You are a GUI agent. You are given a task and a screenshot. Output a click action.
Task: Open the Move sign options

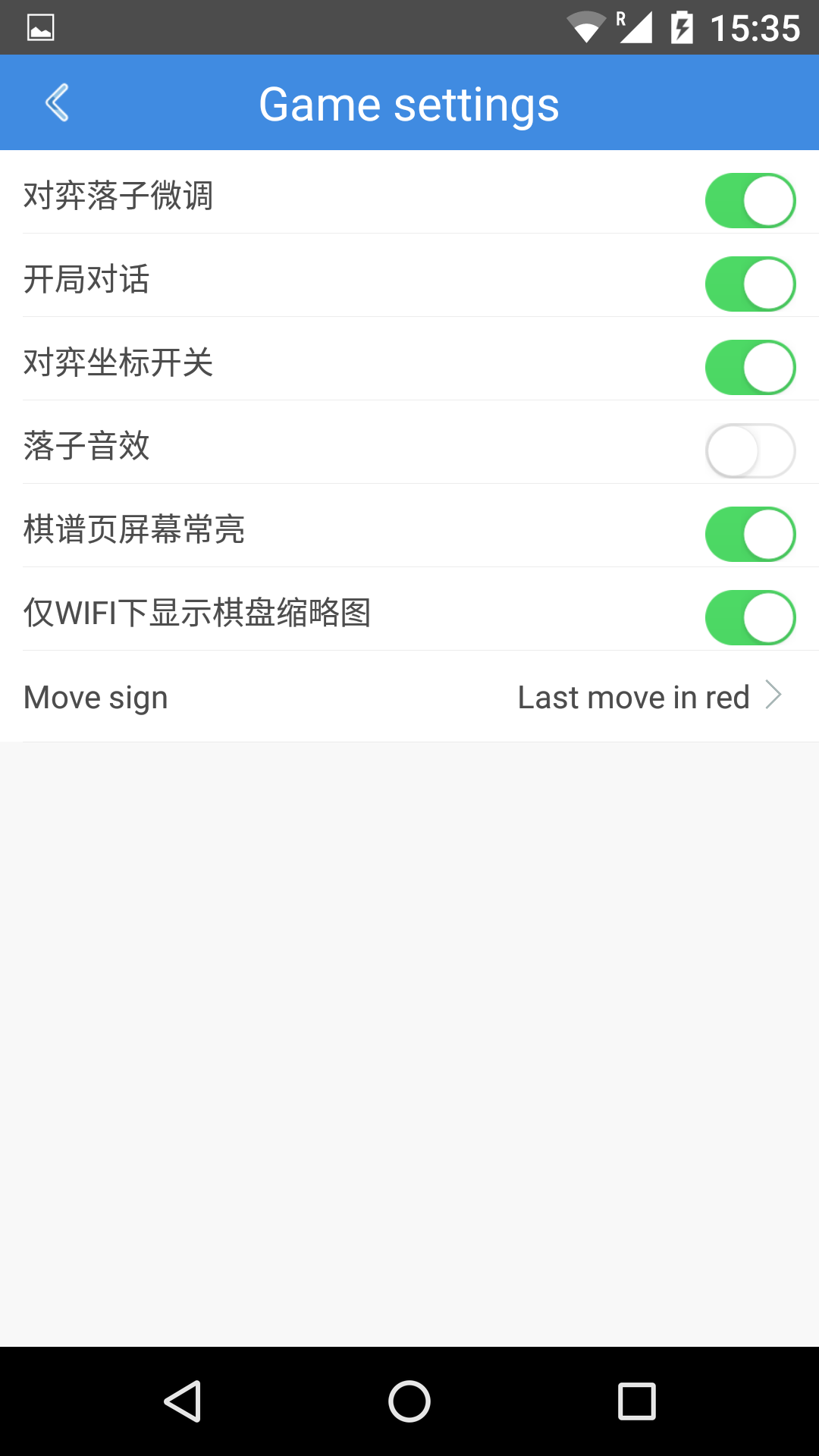coord(409,695)
